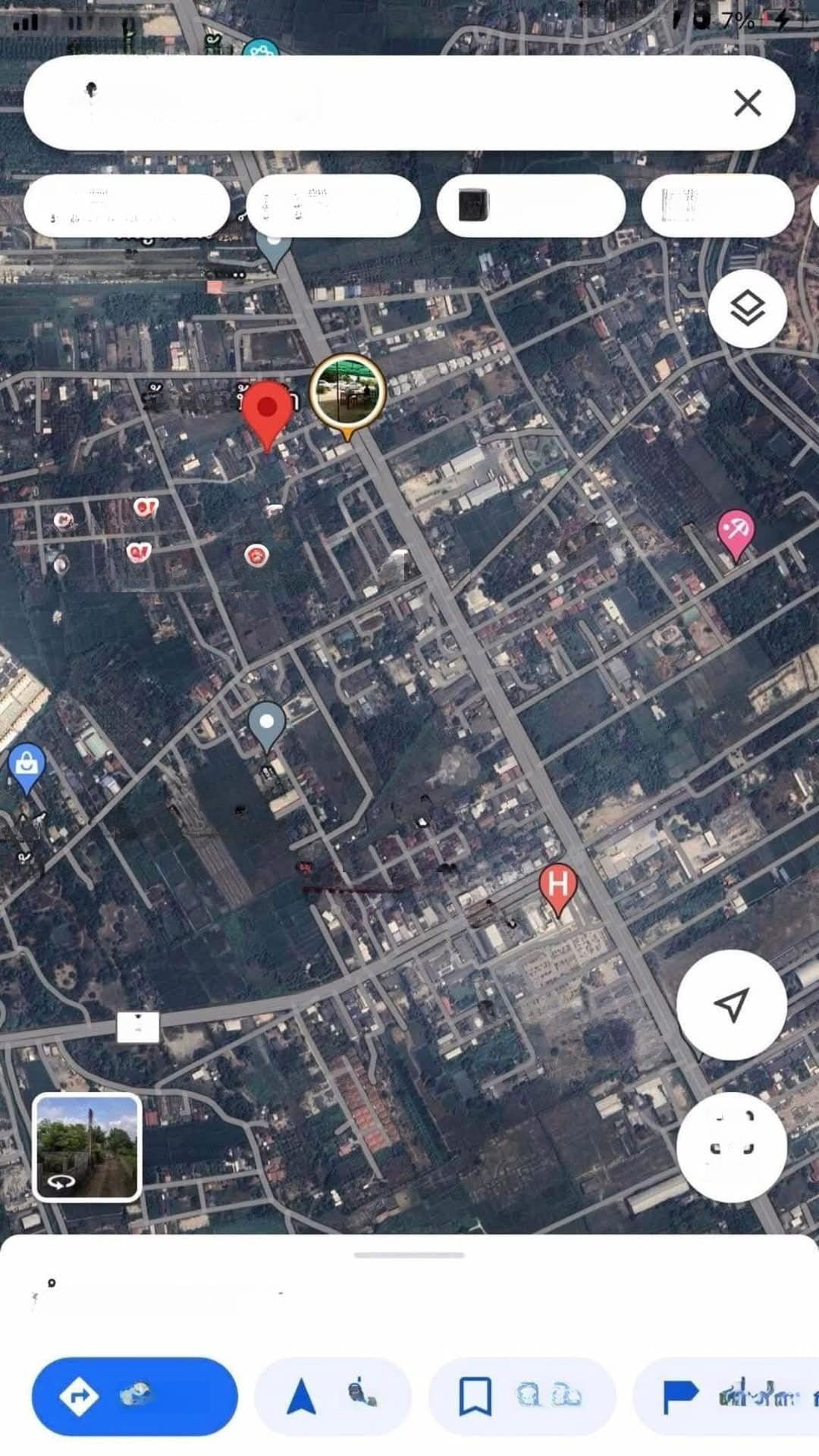Tap the search box at the top
The image size is (819, 1456).
click(x=379, y=103)
